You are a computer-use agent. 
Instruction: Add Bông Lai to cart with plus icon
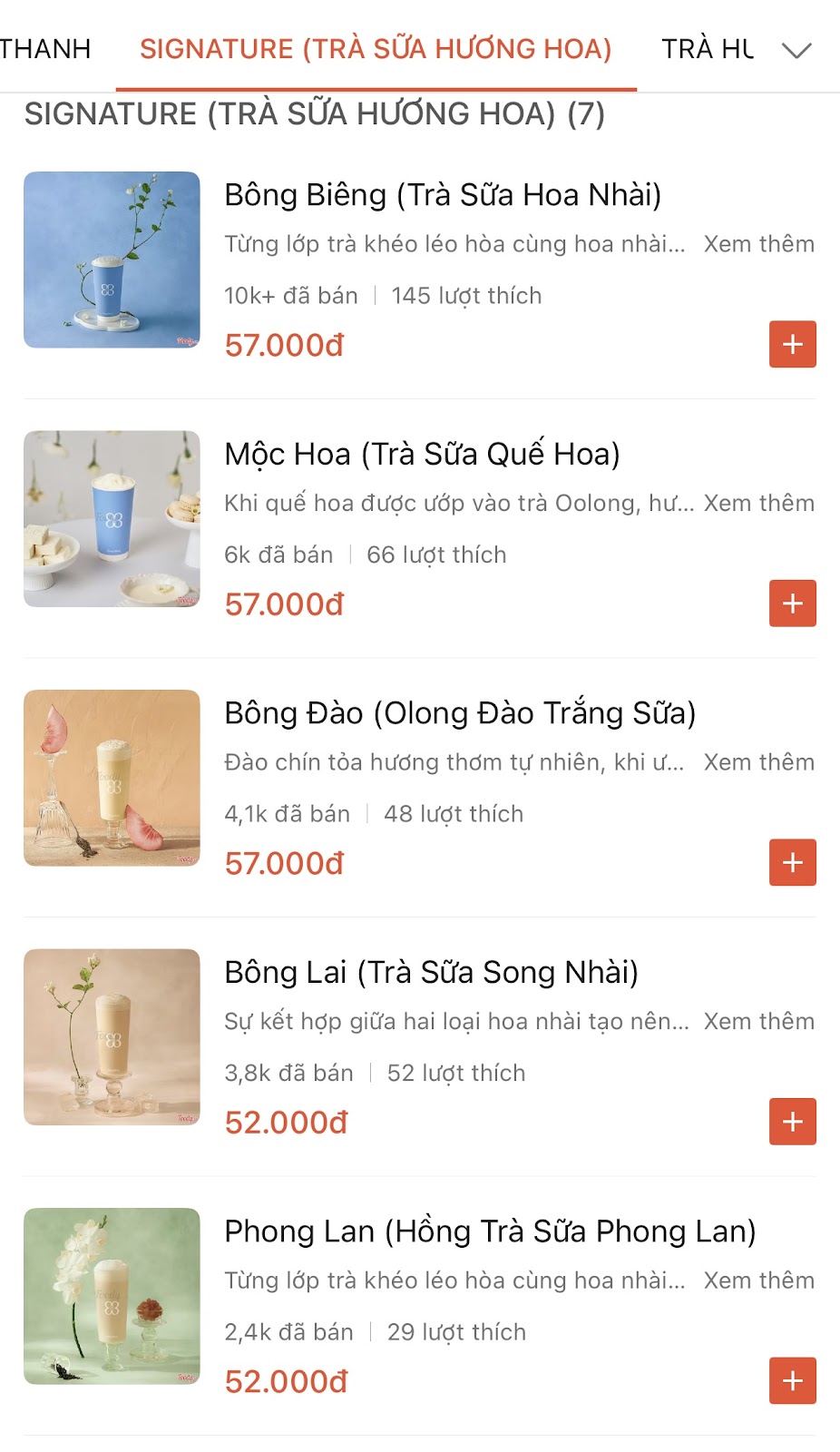click(791, 1121)
